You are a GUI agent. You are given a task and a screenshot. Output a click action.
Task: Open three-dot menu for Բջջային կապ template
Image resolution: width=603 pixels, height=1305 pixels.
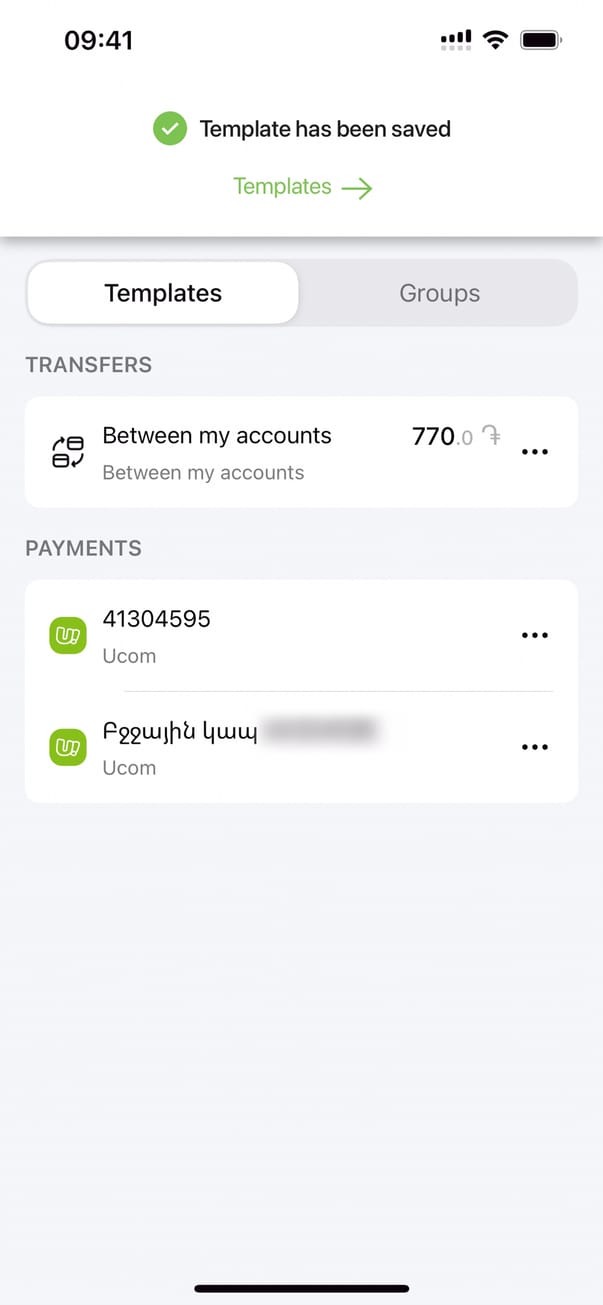(x=535, y=747)
